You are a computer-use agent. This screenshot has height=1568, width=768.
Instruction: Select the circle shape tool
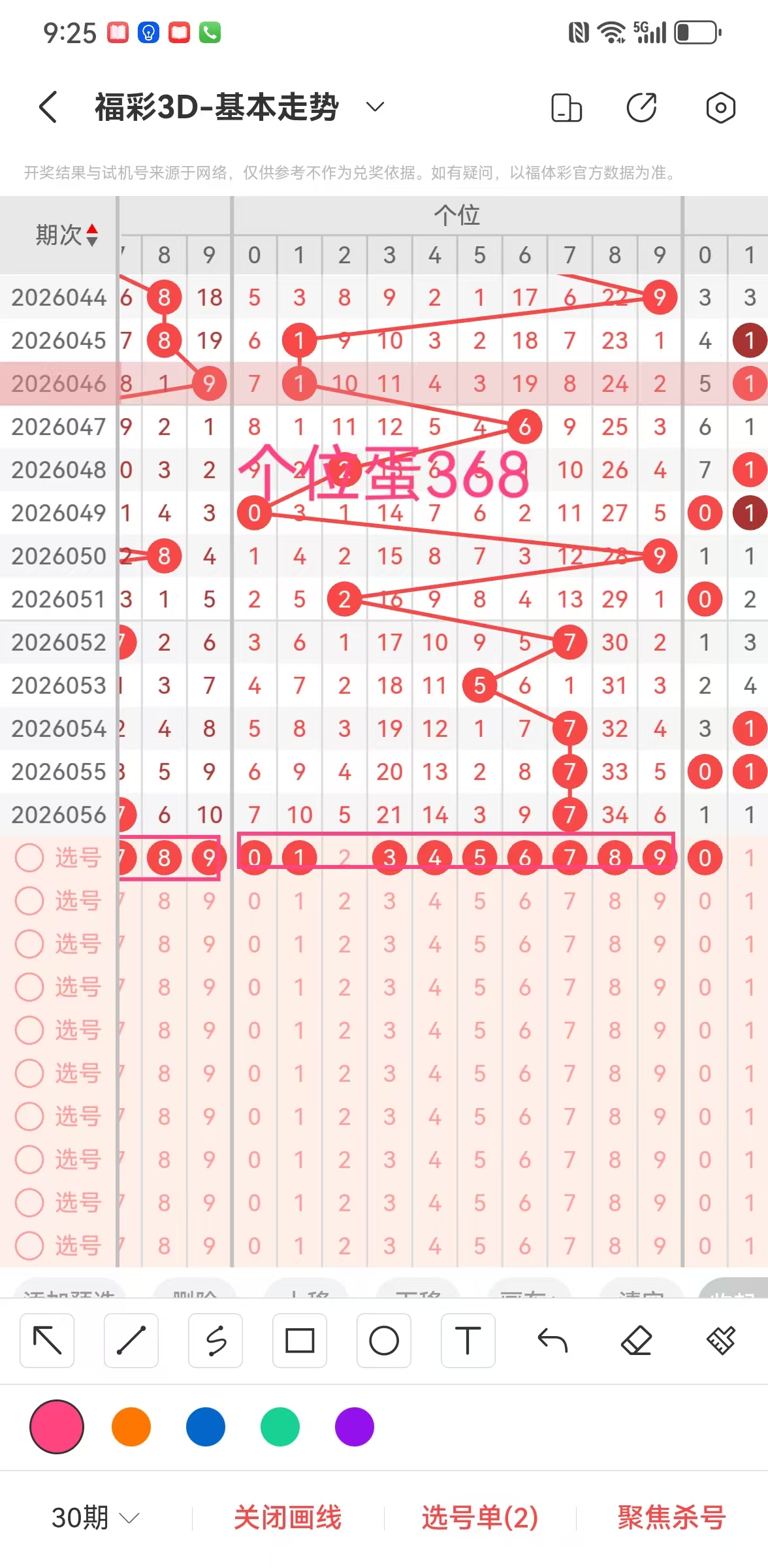coord(384,1341)
